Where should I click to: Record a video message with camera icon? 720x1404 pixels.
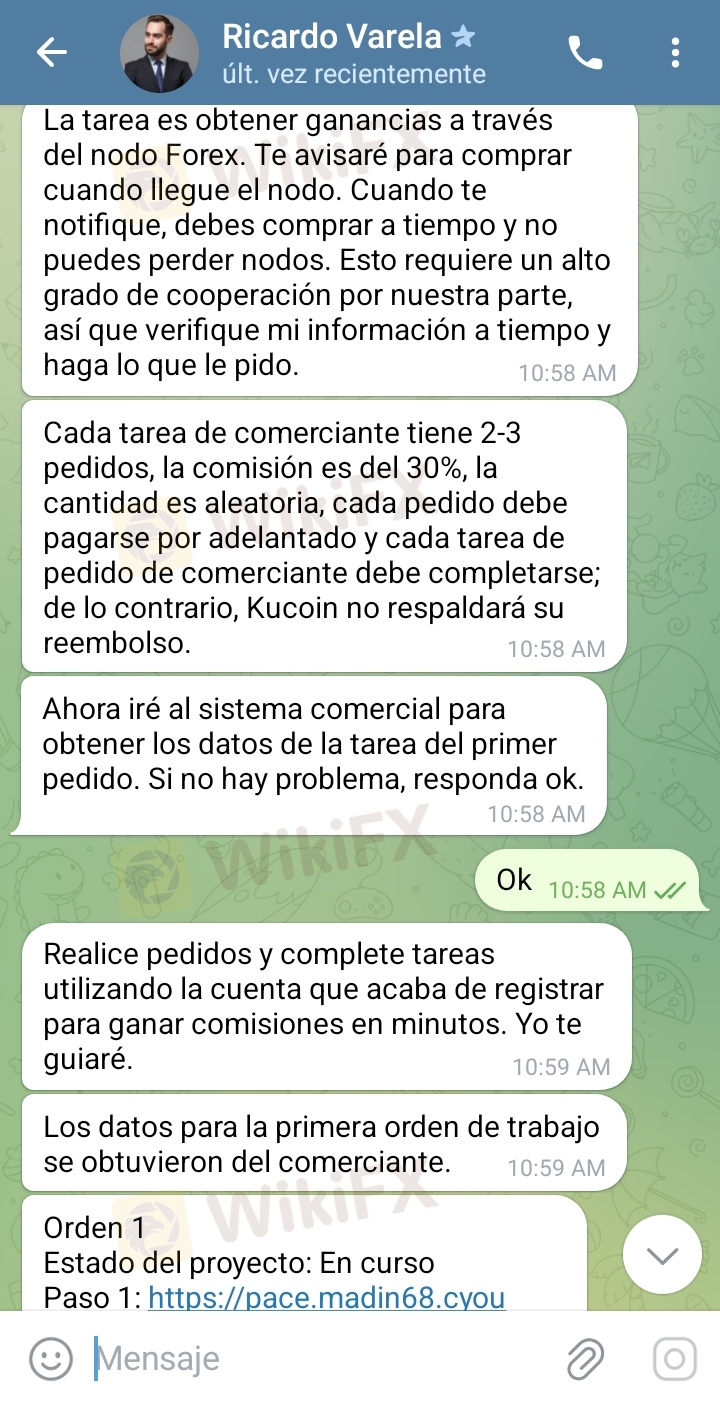click(674, 1358)
